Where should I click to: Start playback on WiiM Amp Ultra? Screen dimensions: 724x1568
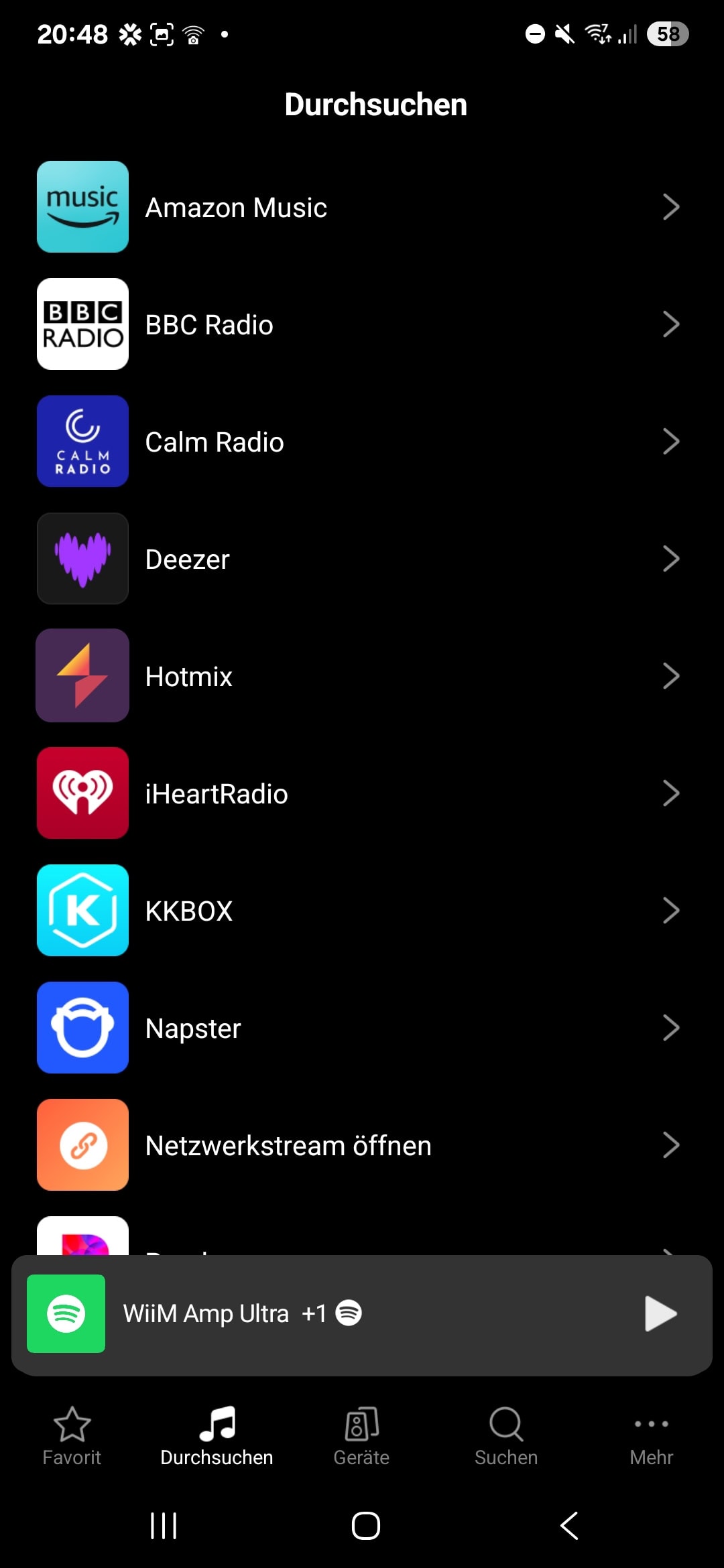[x=660, y=1313]
